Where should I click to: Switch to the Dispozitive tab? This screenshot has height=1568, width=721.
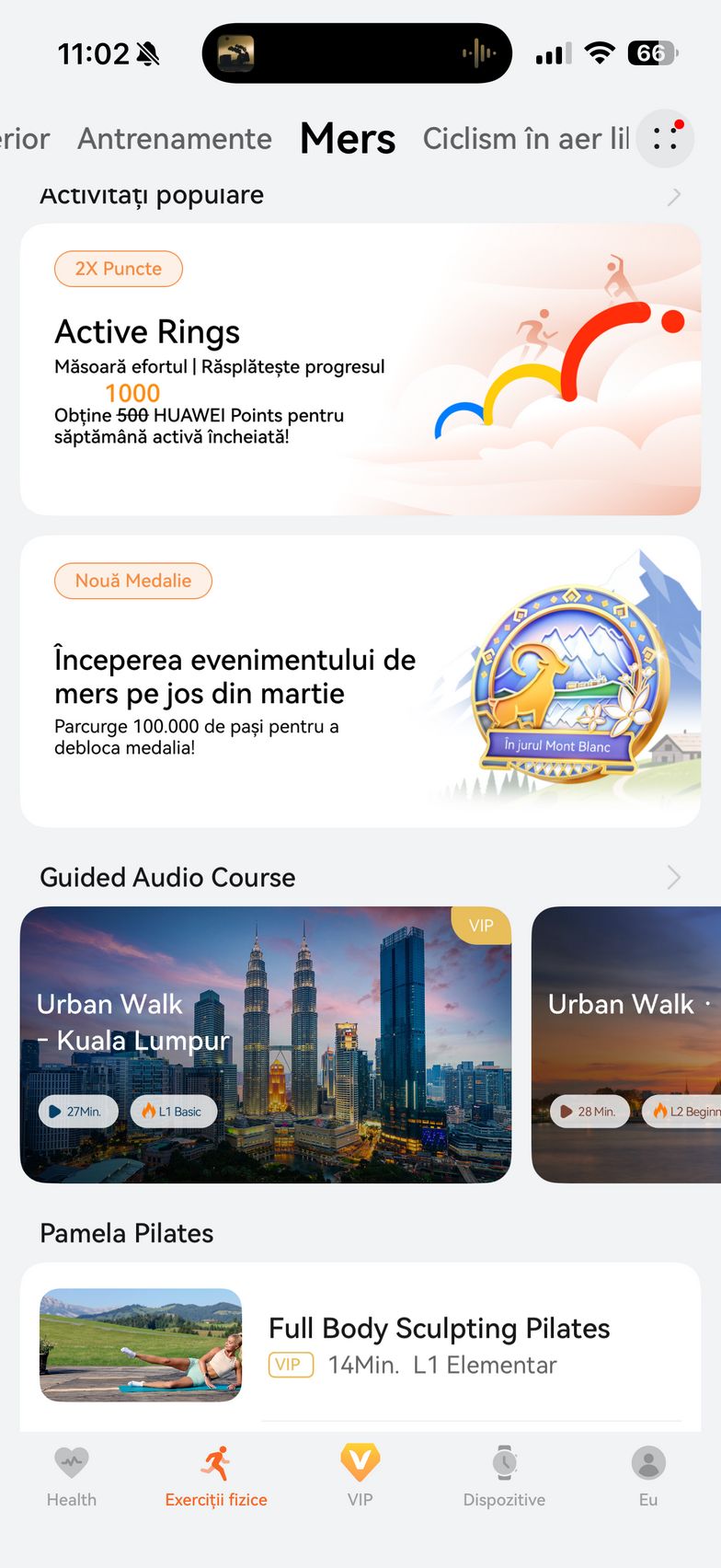pyautogui.click(x=504, y=1476)
